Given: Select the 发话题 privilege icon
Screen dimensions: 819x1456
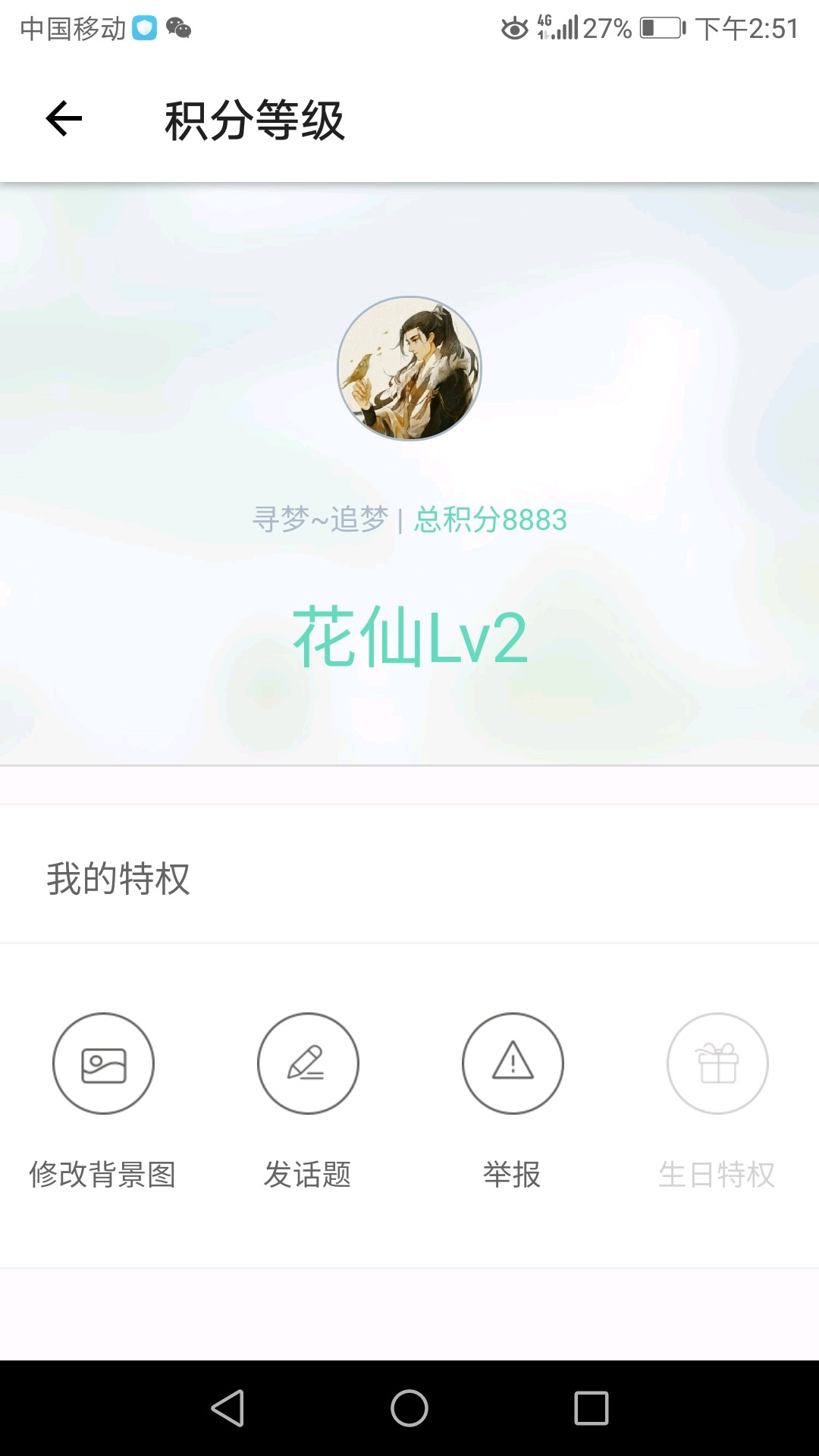Looking at the screenshot, I should point(308,1063).
